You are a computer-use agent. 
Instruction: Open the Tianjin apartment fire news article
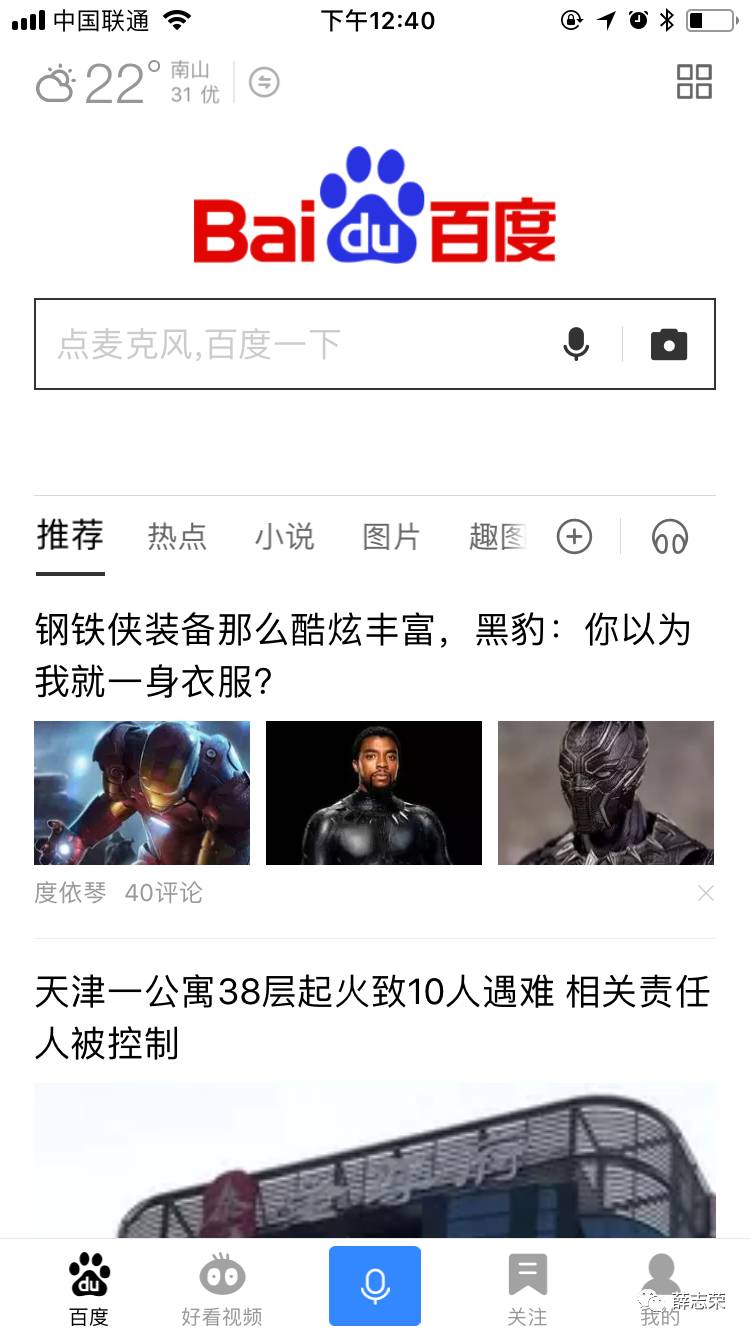point(372,1018)
